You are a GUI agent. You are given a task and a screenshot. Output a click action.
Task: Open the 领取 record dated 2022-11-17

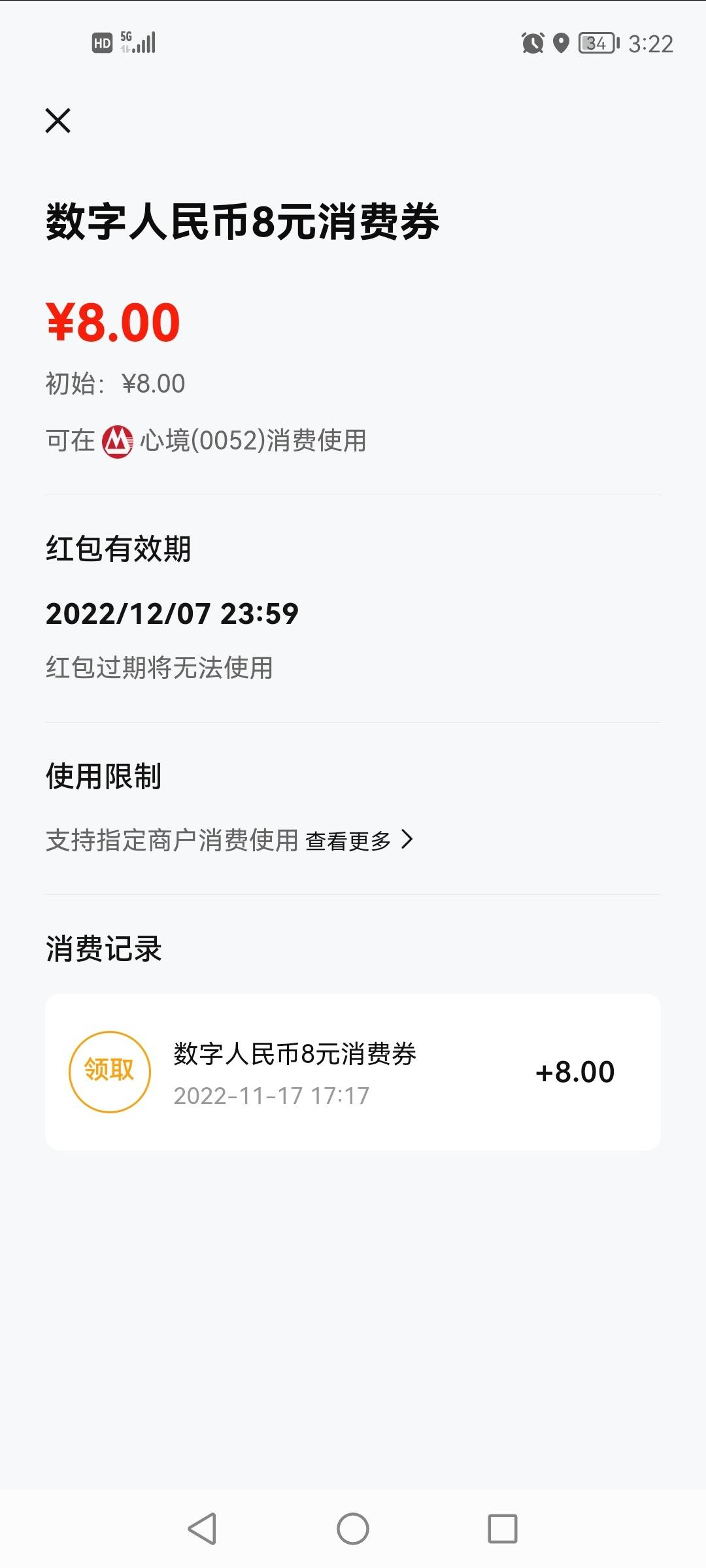coord(353,1072)
